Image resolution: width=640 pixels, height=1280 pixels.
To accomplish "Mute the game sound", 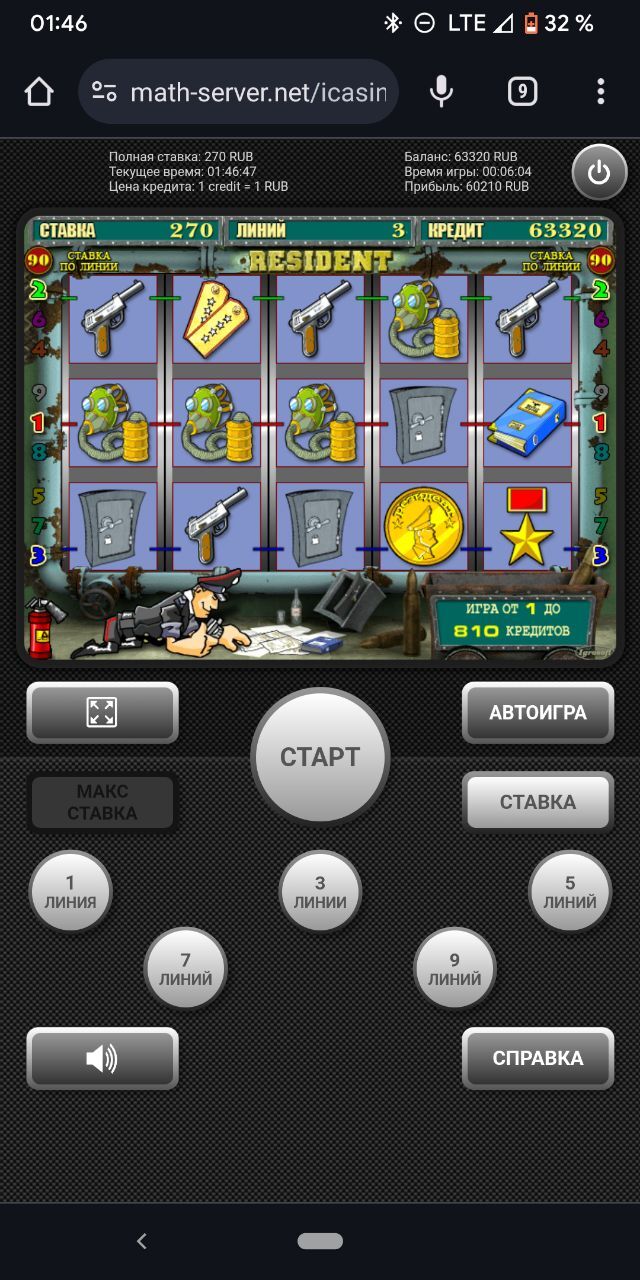I will [102, 1058].
